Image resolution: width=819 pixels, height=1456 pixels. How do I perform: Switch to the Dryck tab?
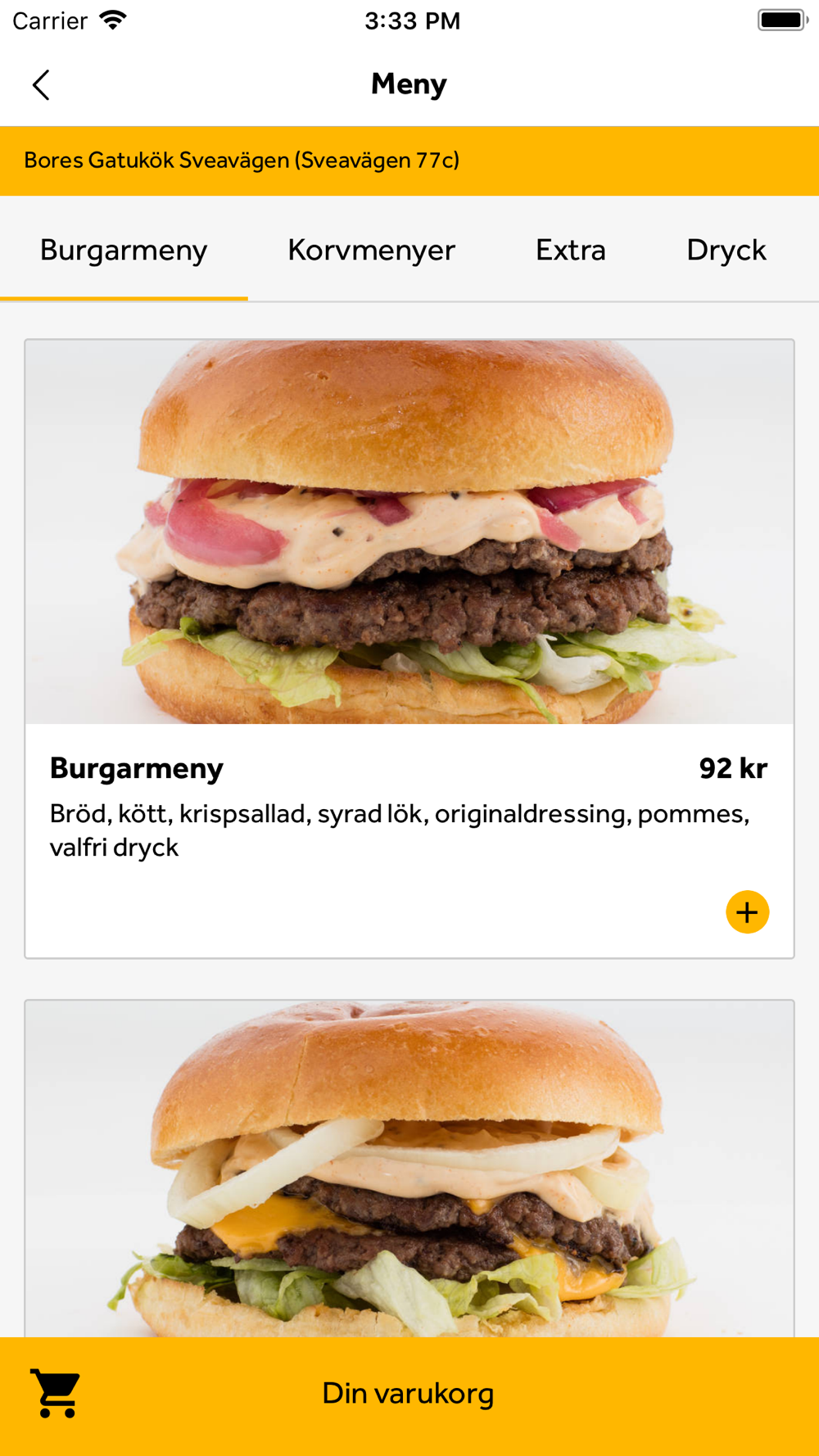pos(726,250)
